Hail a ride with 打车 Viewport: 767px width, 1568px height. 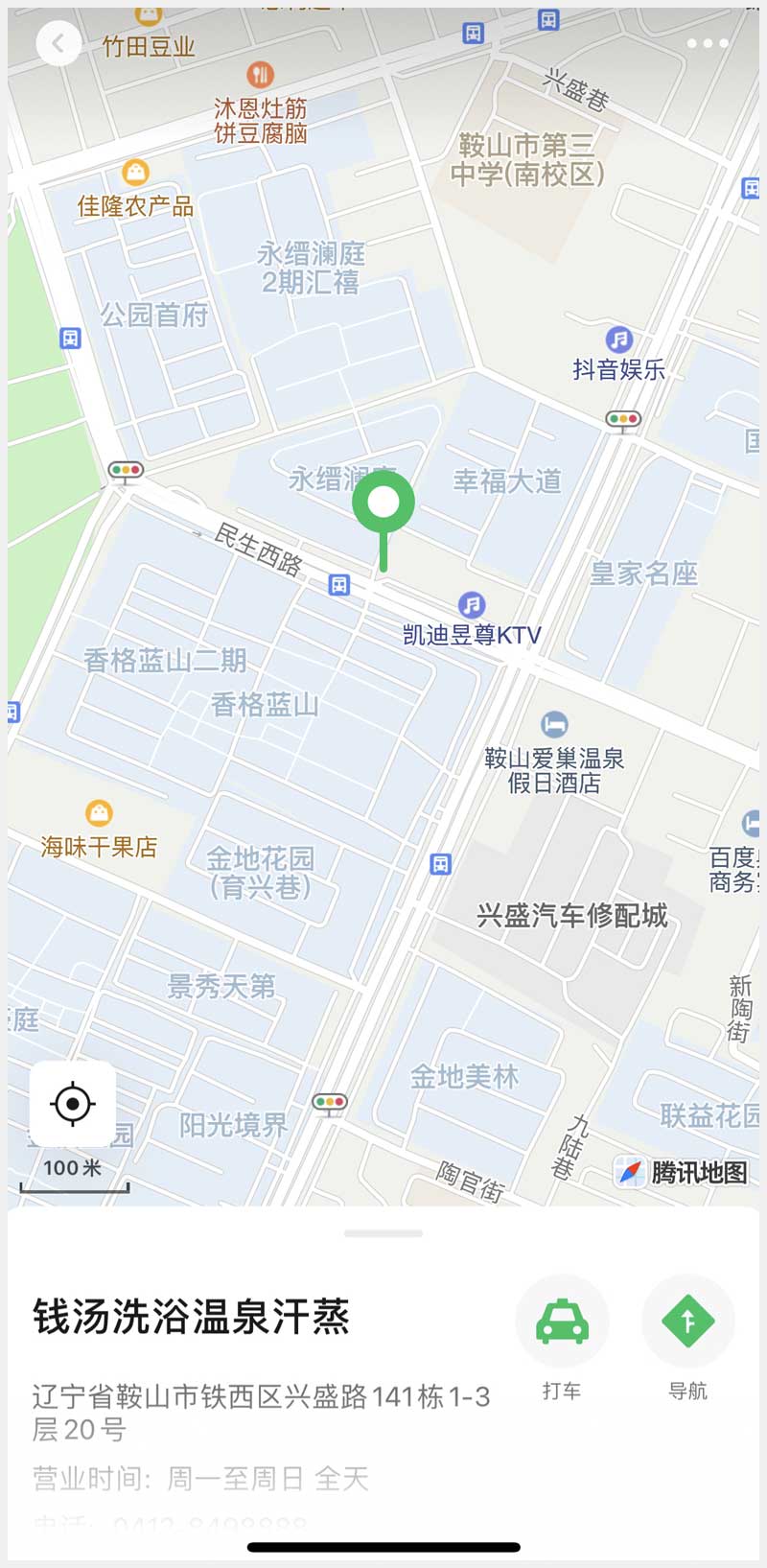562,1322
